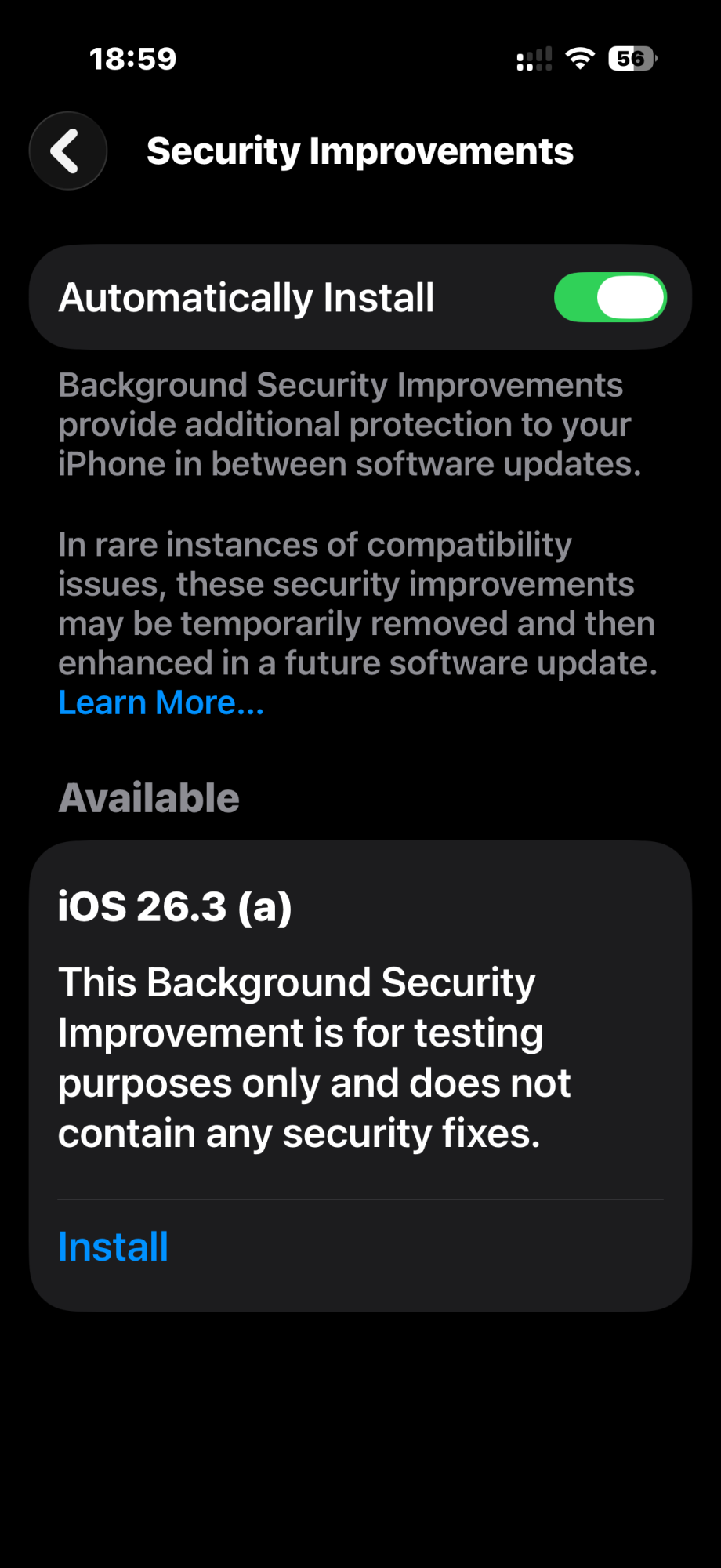This screenshot has height=1568, width=721.
Task: Open the Learn More link
Action: (161, 703)
